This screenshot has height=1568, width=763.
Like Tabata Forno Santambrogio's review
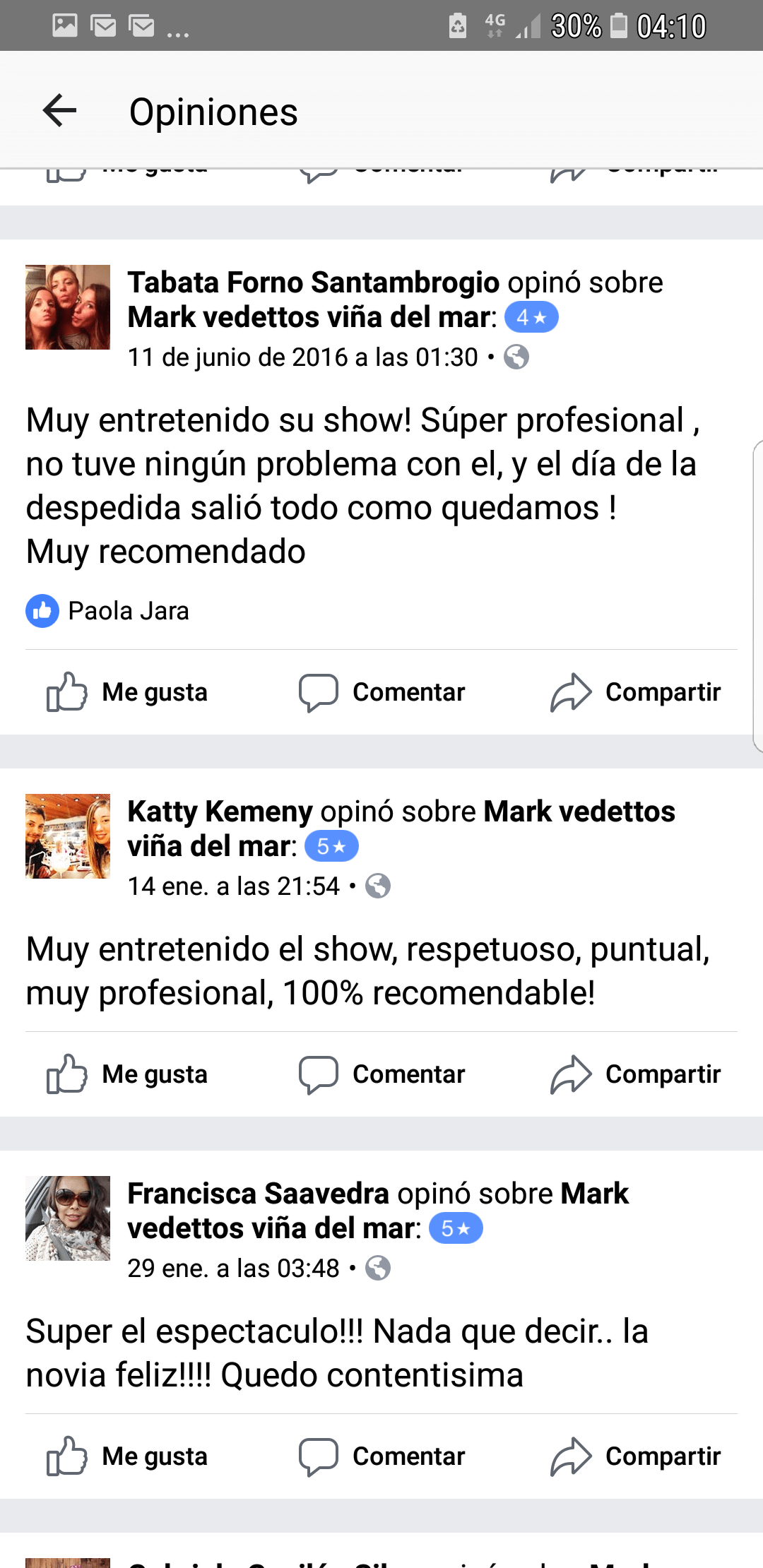point(127,692)
